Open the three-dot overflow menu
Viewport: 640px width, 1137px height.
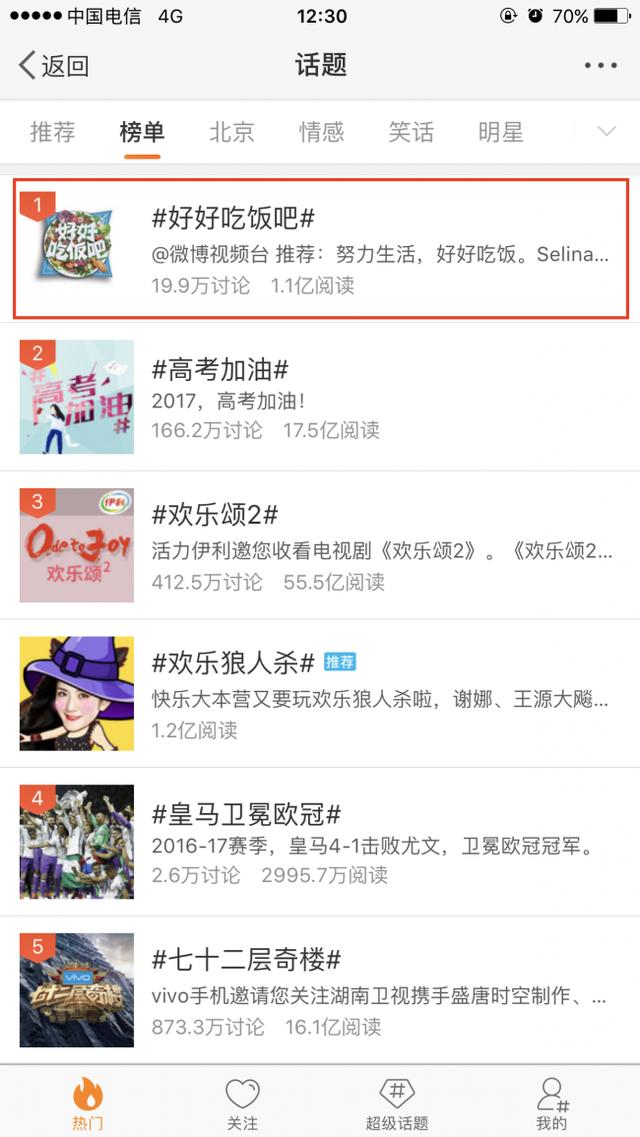tap(601, 65)
